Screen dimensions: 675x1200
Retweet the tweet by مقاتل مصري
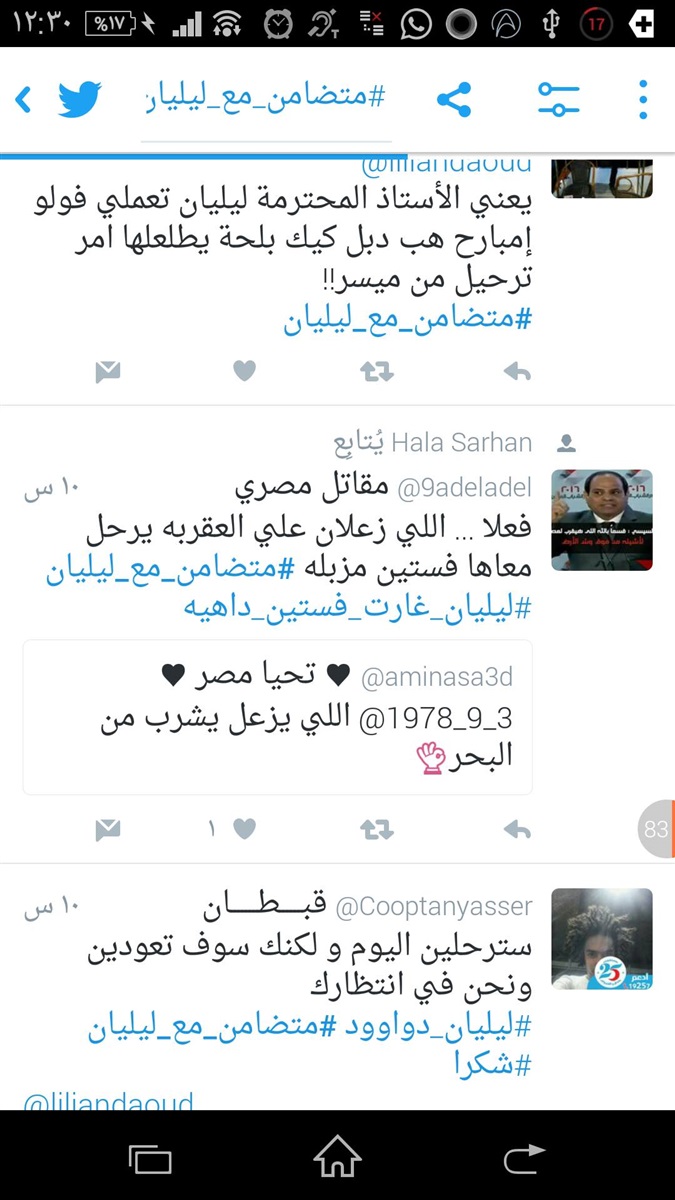tap(377, 829)
